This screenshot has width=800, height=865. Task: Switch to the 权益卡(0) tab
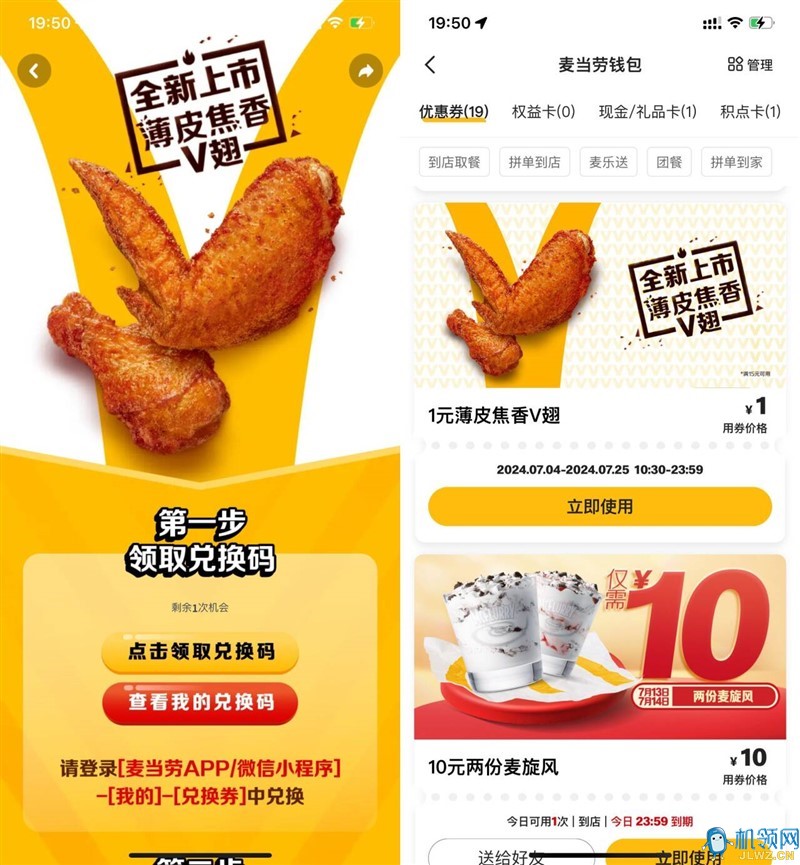(543, 111)
